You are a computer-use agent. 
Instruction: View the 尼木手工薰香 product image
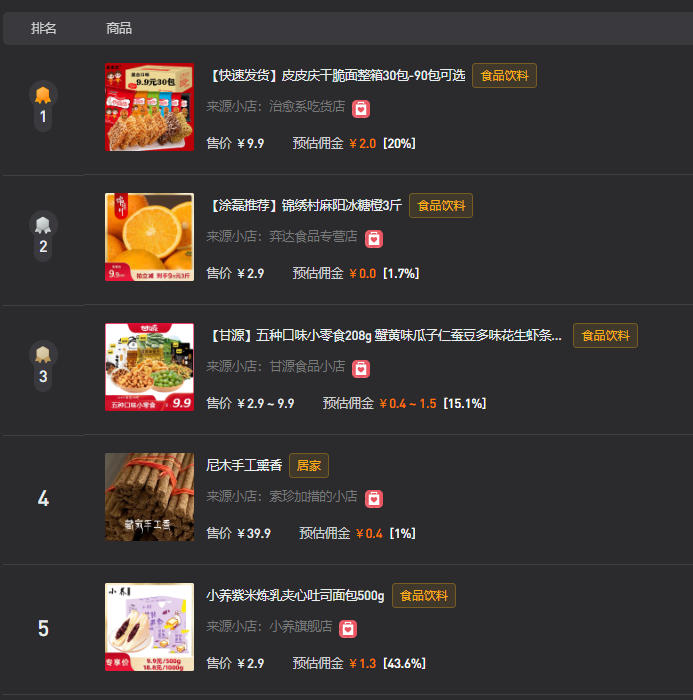click(x=149, y=497)
